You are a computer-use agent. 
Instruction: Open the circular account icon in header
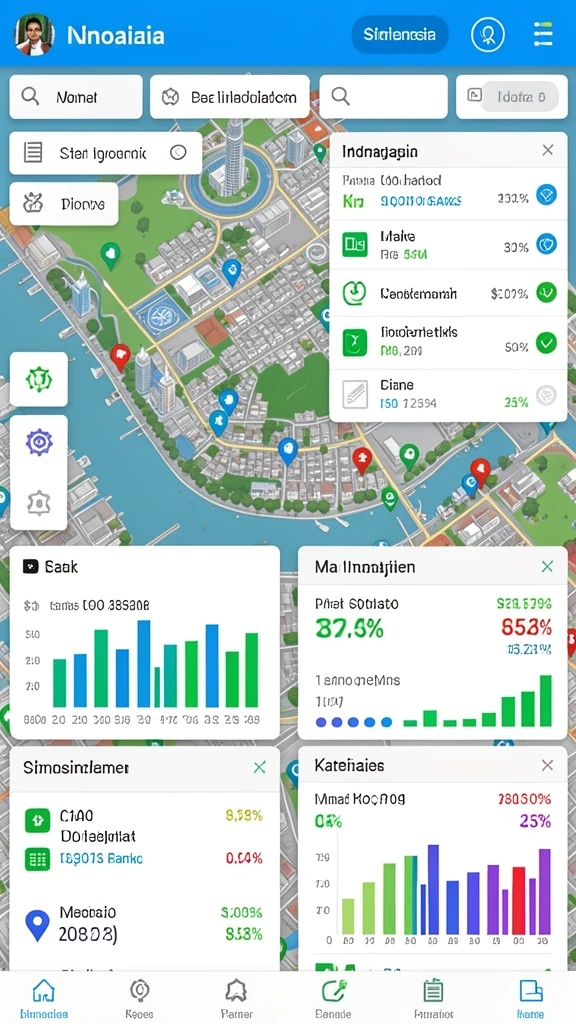488,34
